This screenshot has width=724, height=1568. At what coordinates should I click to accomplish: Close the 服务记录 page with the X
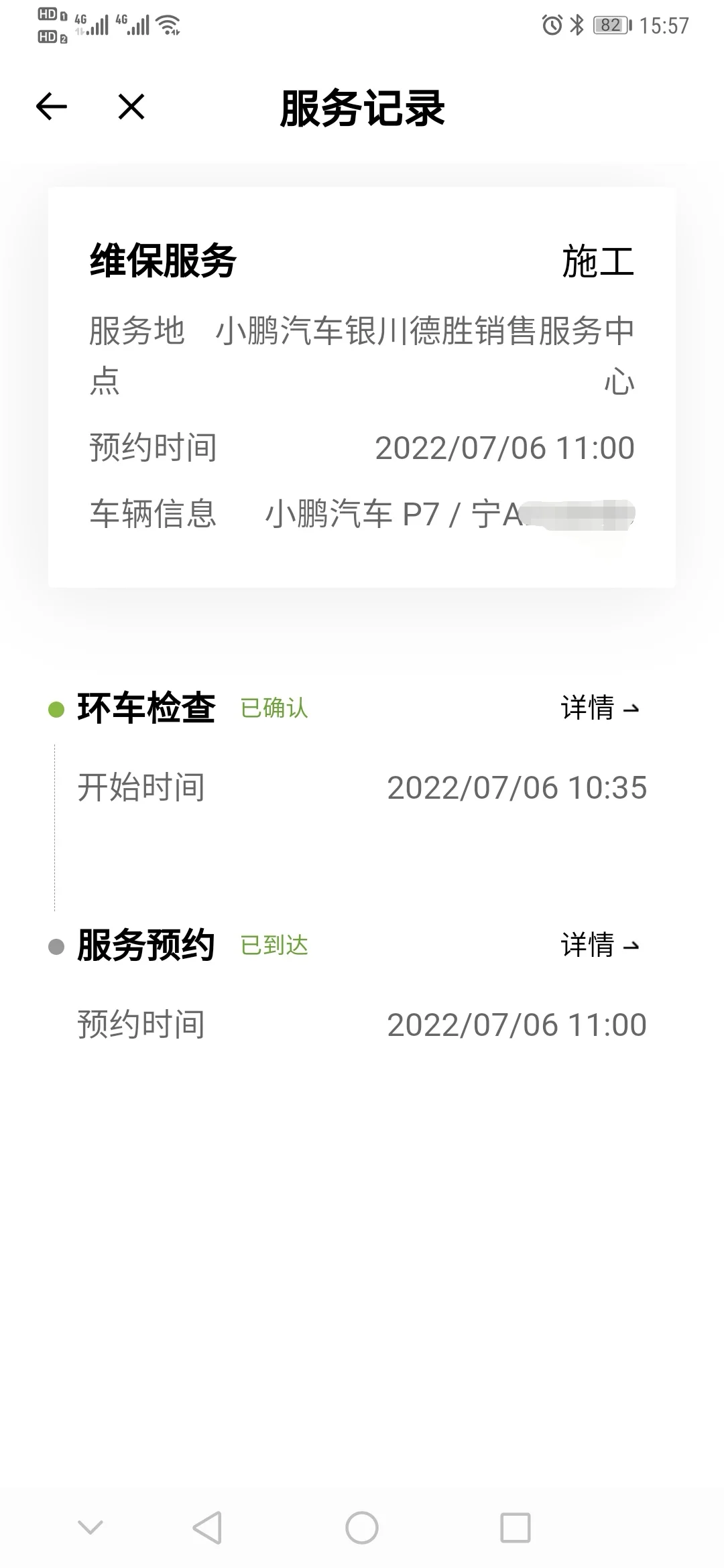click(131, 107)
